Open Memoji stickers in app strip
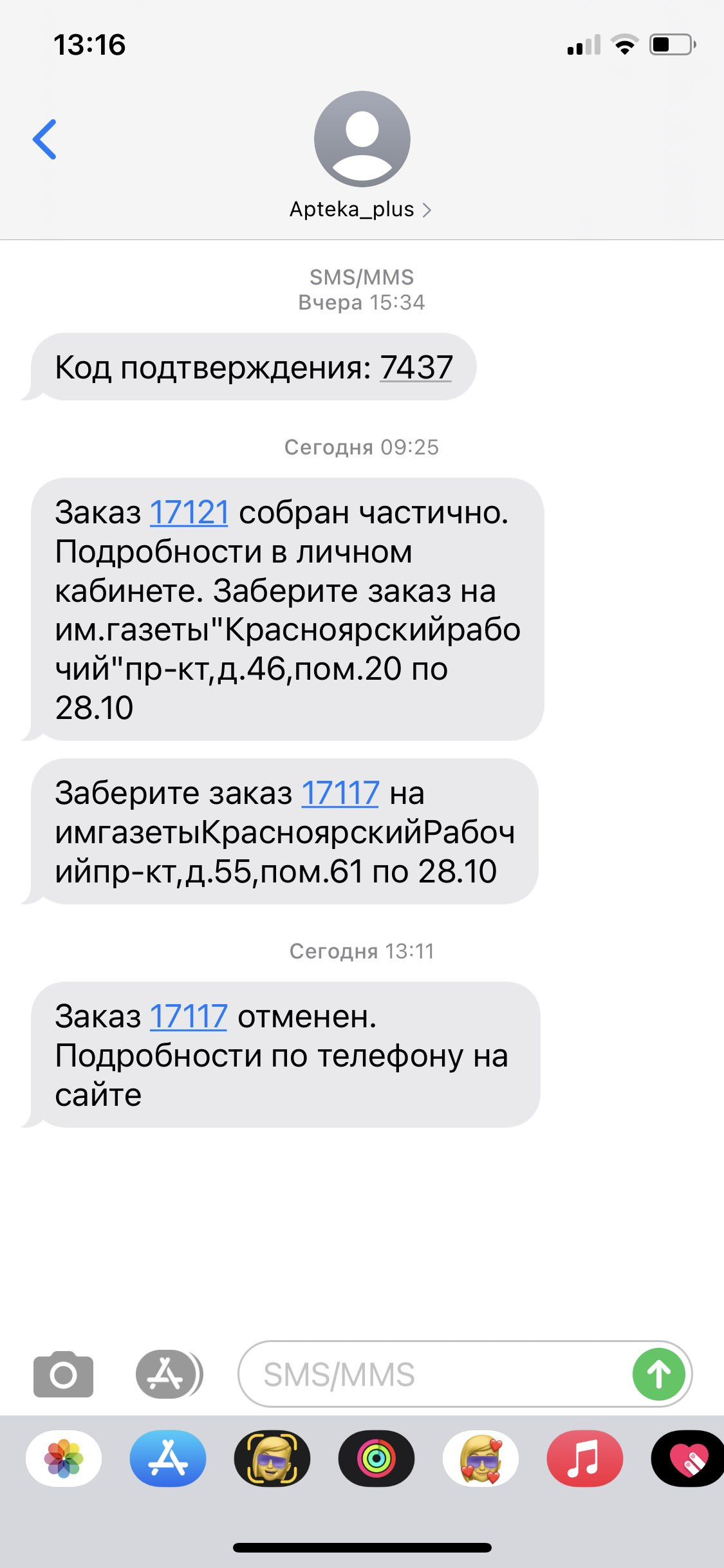The height and width of the screenshot is (1568, 724). coord(481,1459)
